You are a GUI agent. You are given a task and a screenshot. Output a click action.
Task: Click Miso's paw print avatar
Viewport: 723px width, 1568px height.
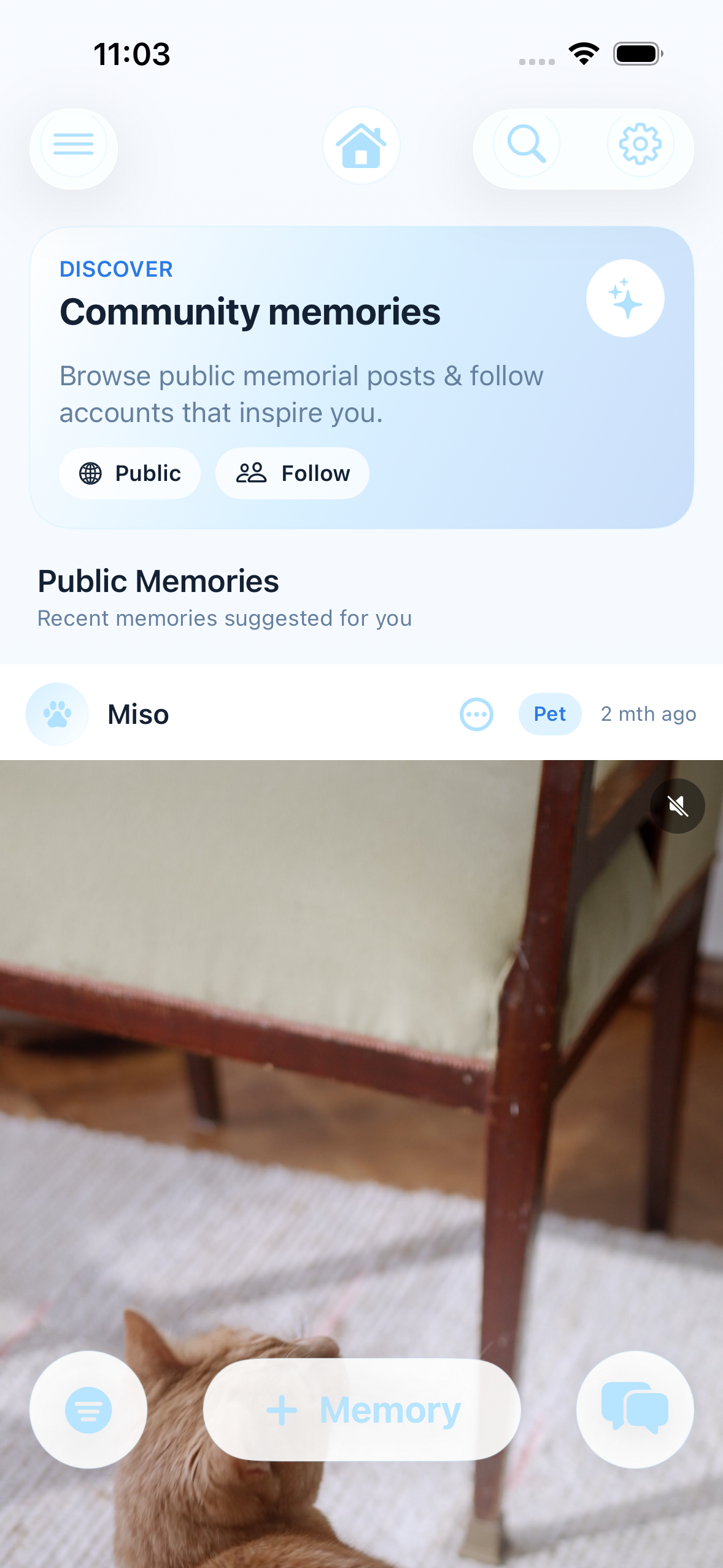point(56,714)
